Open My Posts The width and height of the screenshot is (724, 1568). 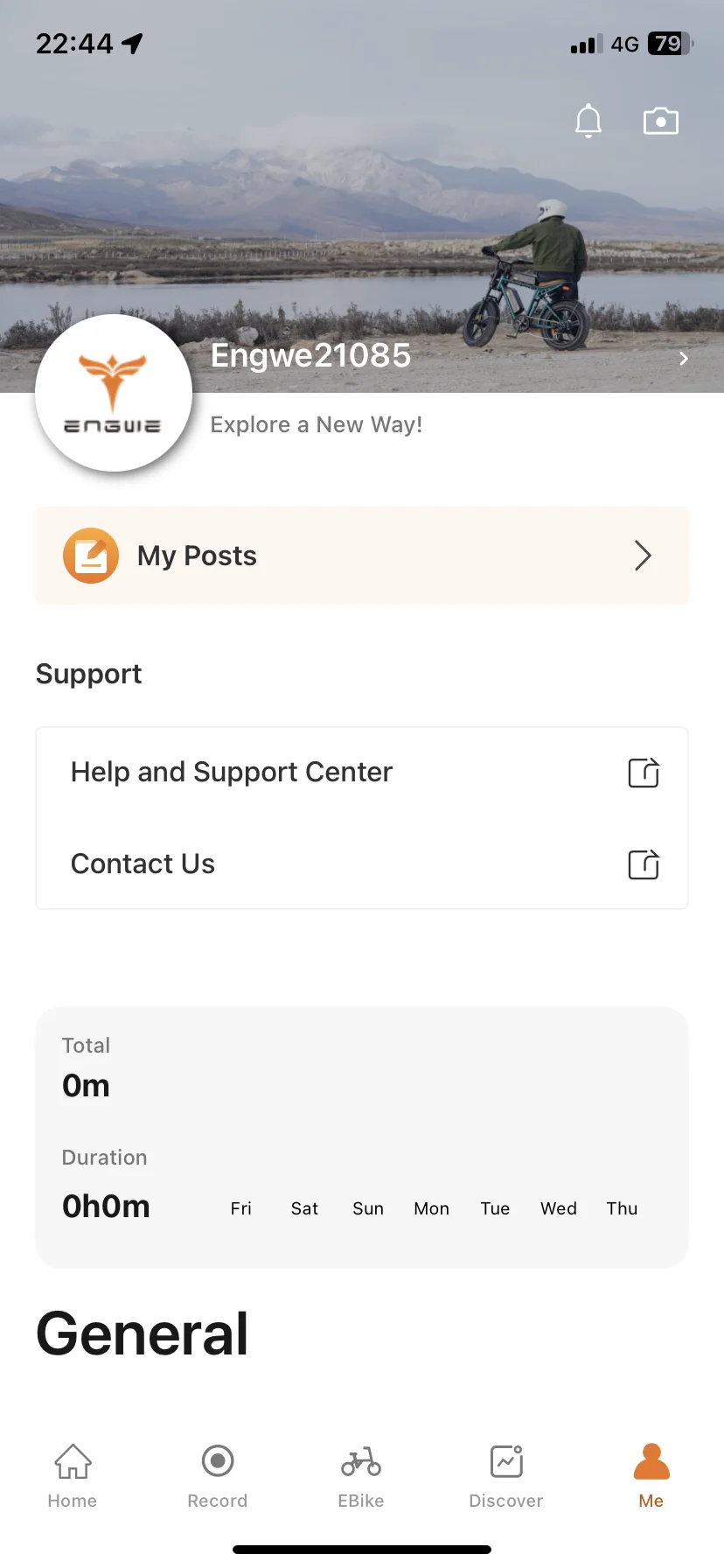362,556
